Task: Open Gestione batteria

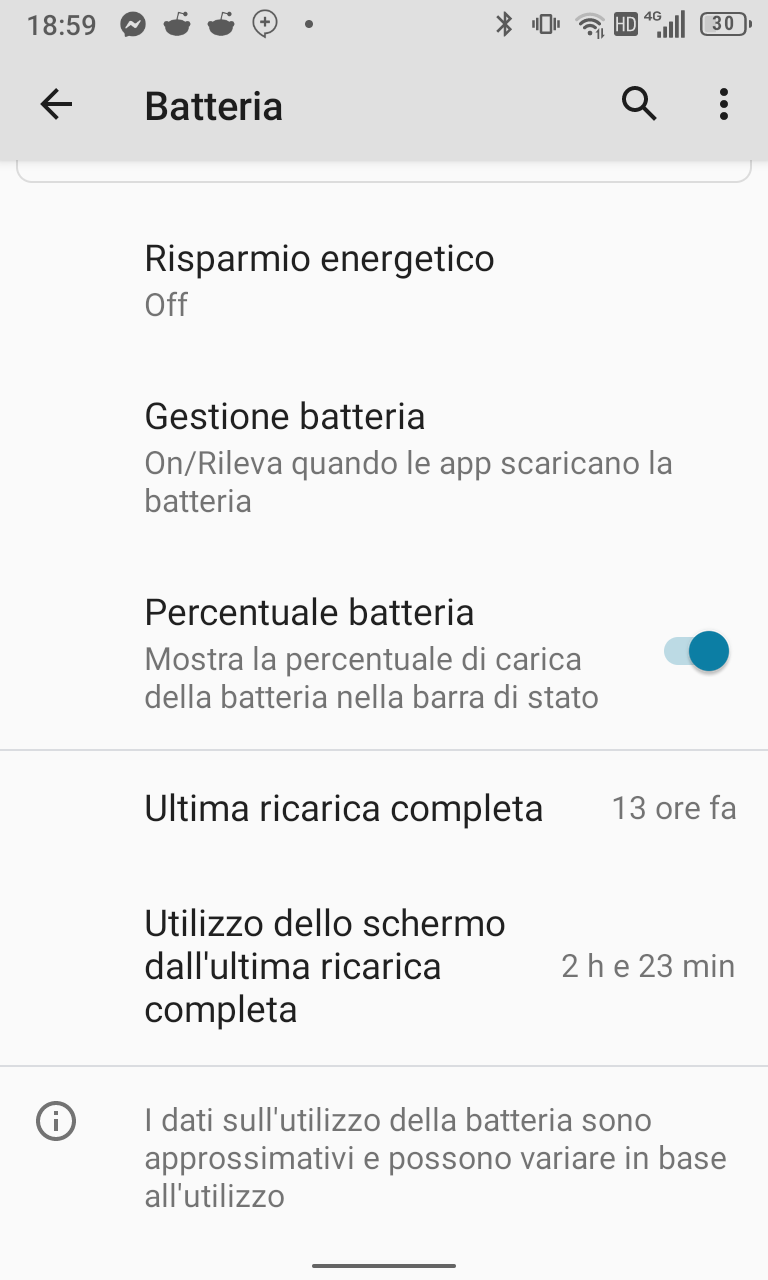Action: (x=384, y=456)
